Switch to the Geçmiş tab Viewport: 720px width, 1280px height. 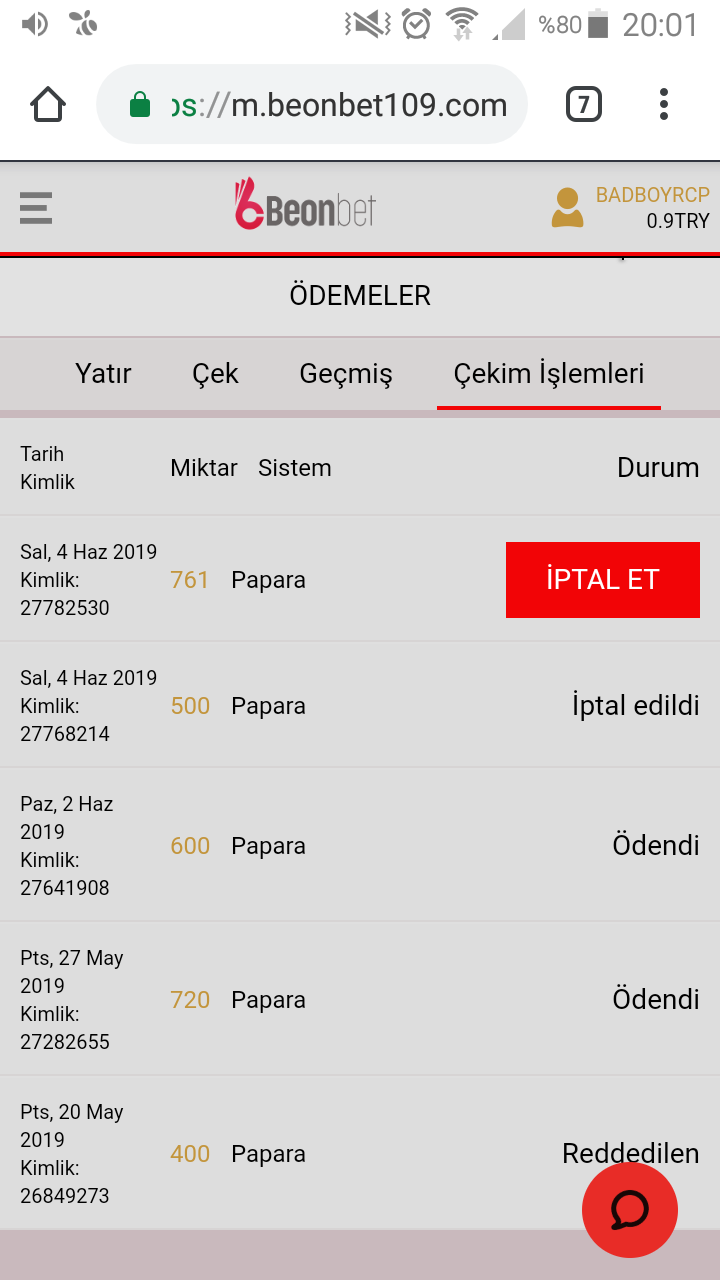(346, 374)
